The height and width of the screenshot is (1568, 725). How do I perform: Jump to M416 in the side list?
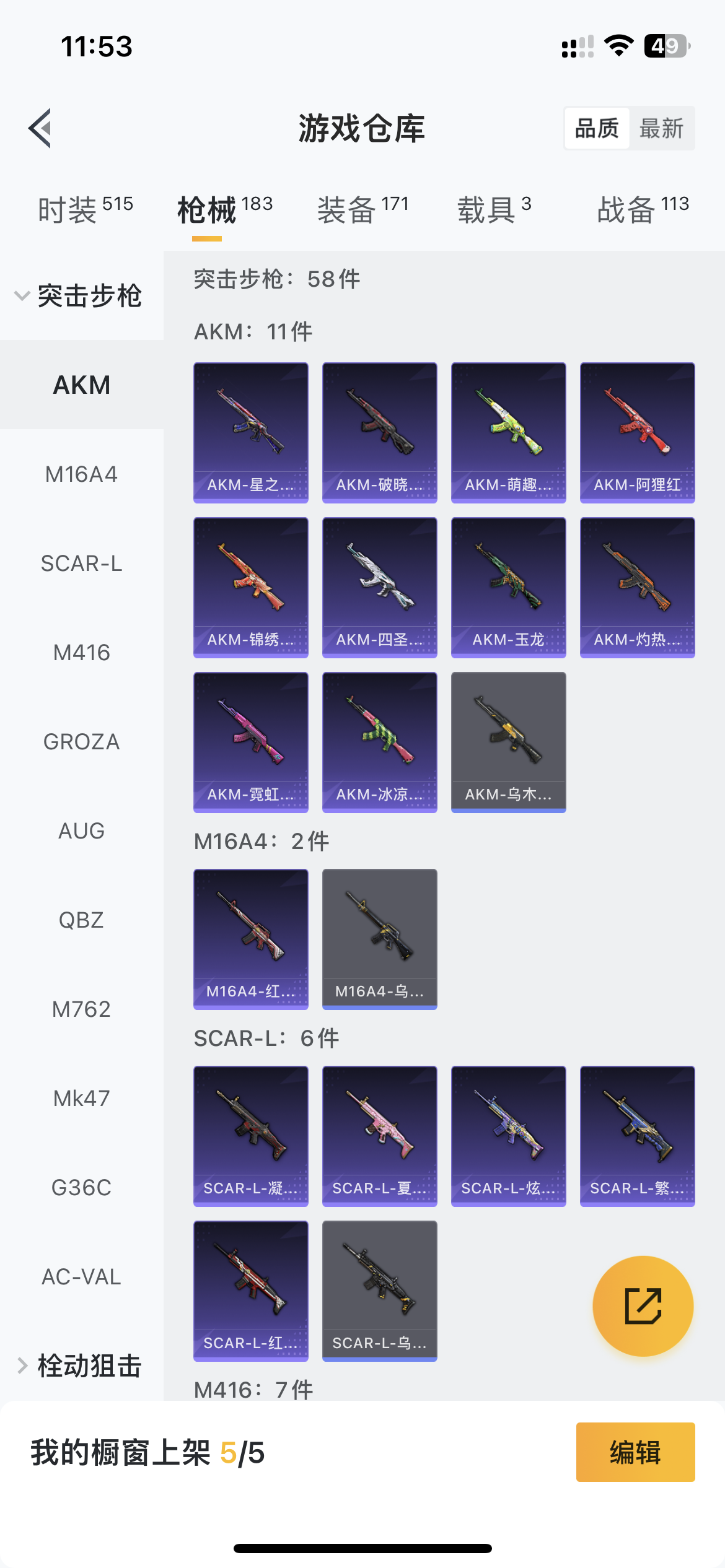coord(81,653)
